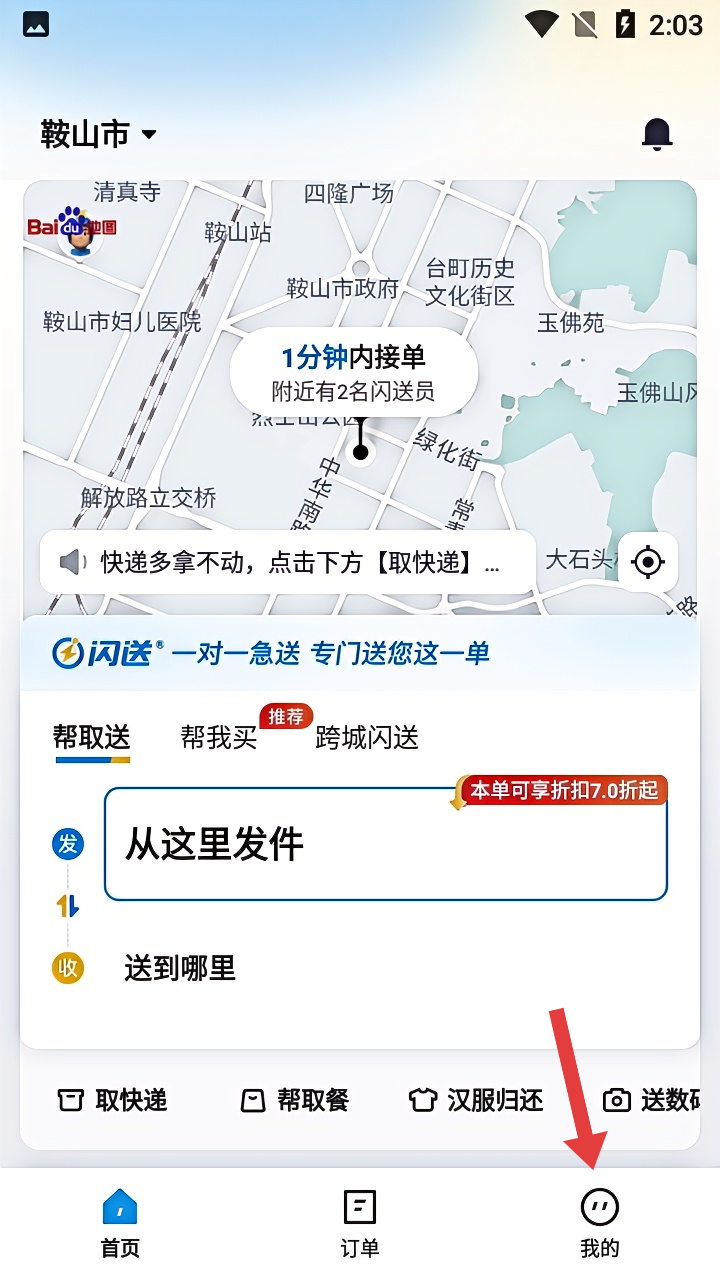The width and height of the screenshot is (720, 1280).
Task: Open the 鞍山市 city selector dropdown
Action: click(99, 134)
